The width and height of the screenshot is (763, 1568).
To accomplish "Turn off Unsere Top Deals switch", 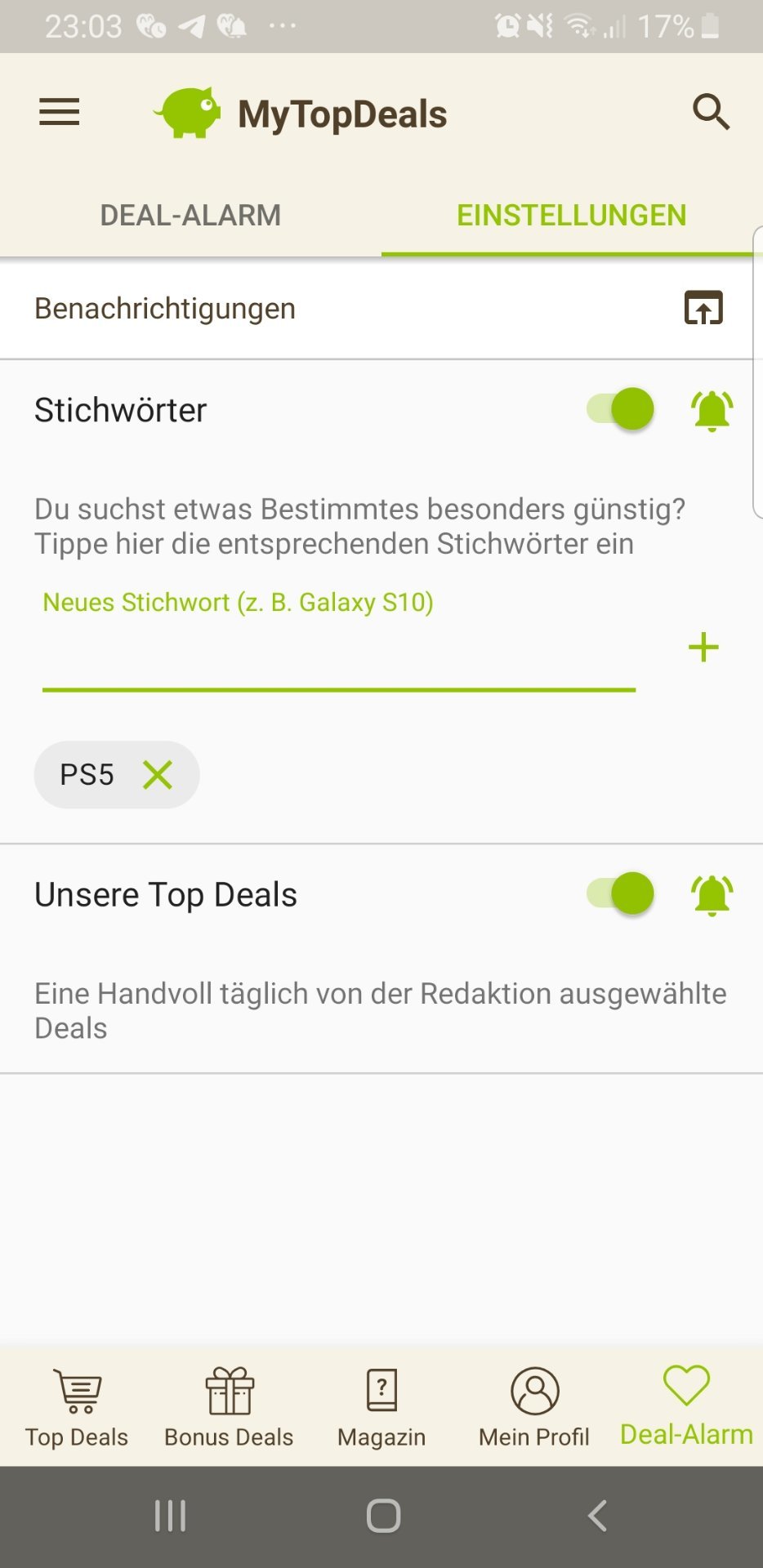I will [x=622, y=893].
